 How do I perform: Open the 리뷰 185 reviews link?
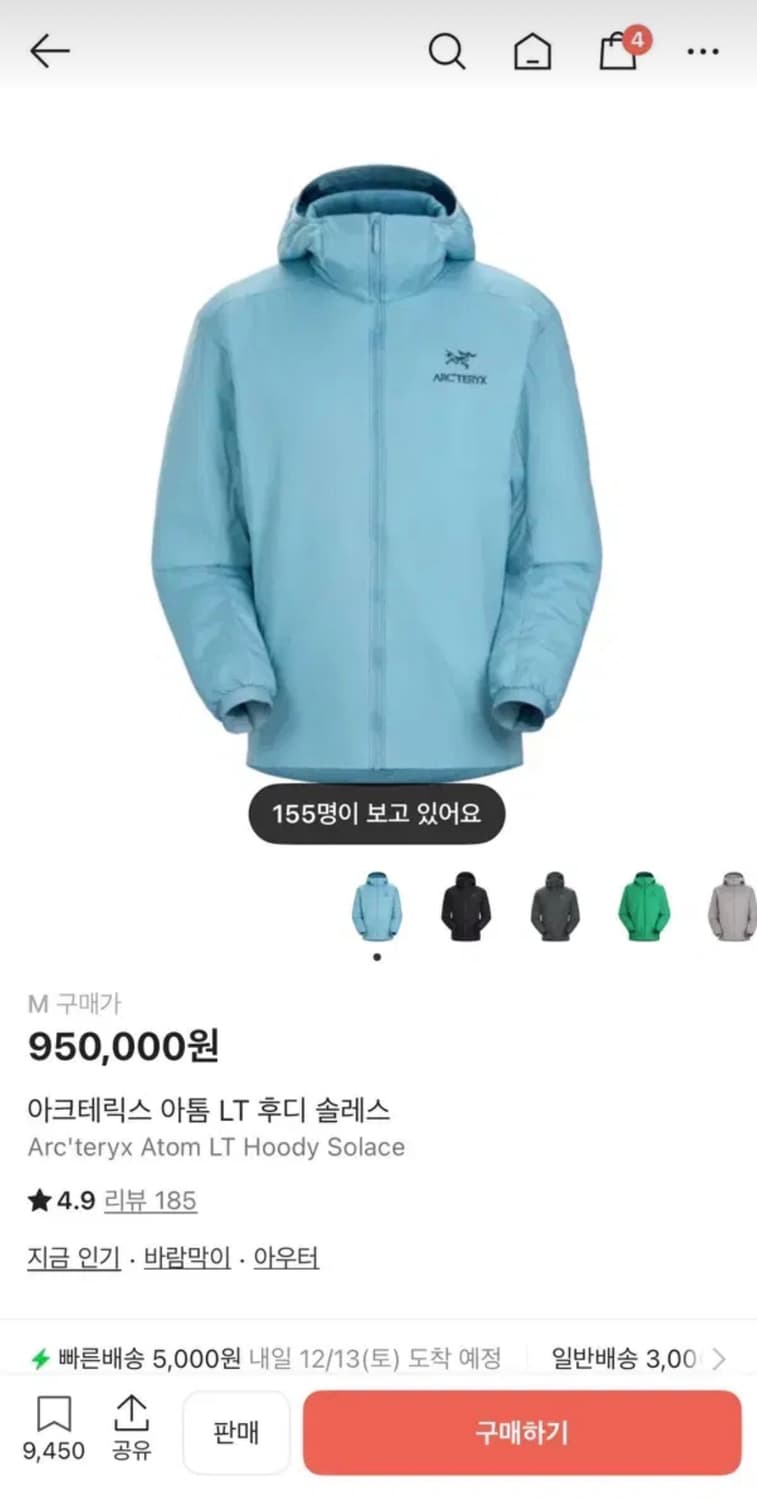point(151,1200)
